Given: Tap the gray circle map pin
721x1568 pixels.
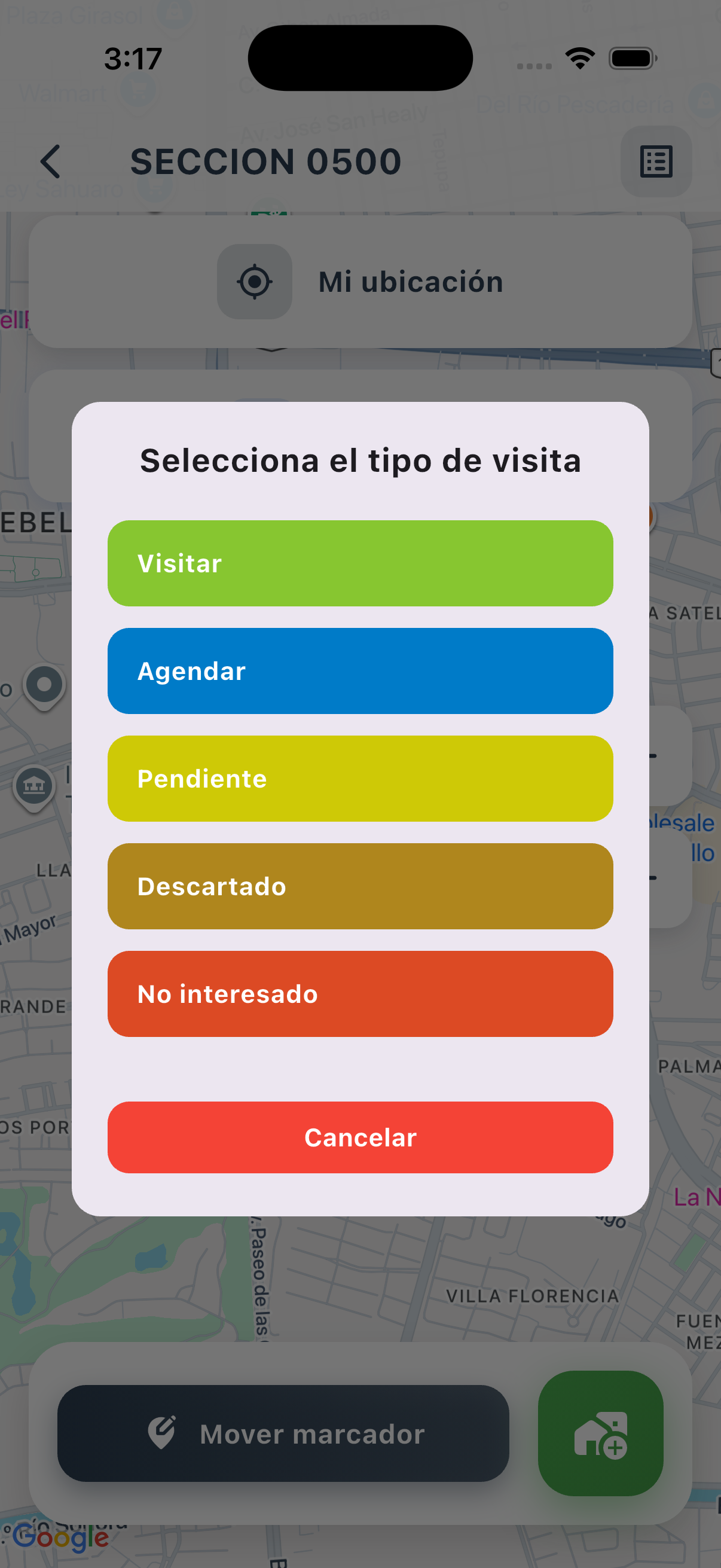Looking at the screenshot, I should (x=43, y=683).
